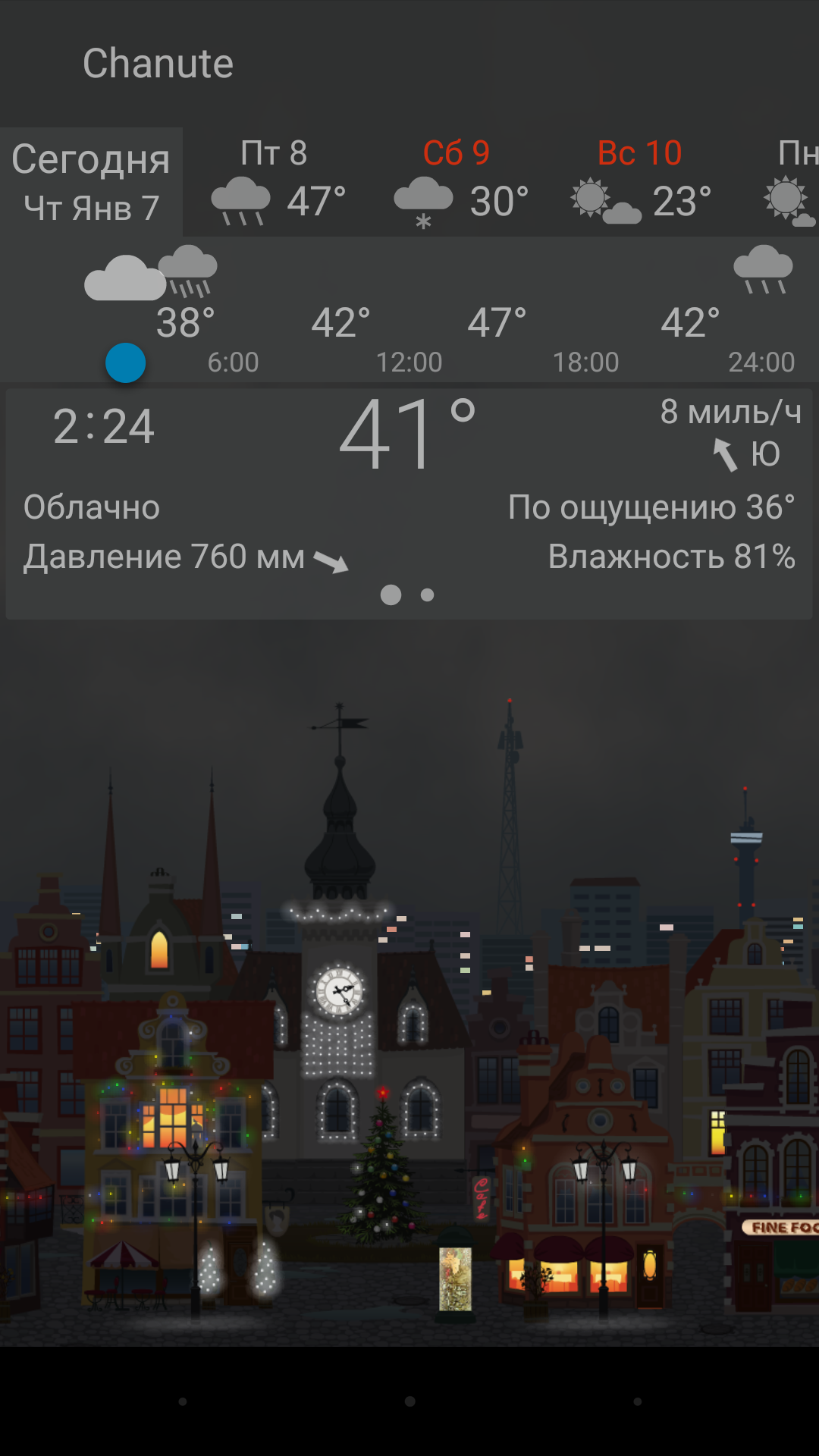Switch to Пт 8 forecast day
819x1456 pixels.
(x=277, y=182)
